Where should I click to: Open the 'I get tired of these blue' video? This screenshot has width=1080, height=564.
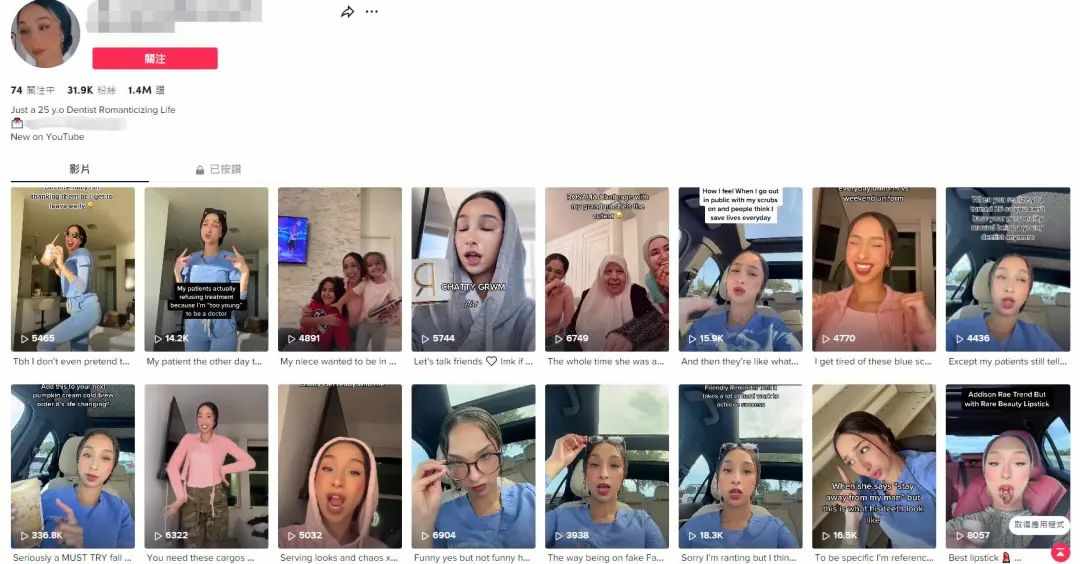(874, 269)
